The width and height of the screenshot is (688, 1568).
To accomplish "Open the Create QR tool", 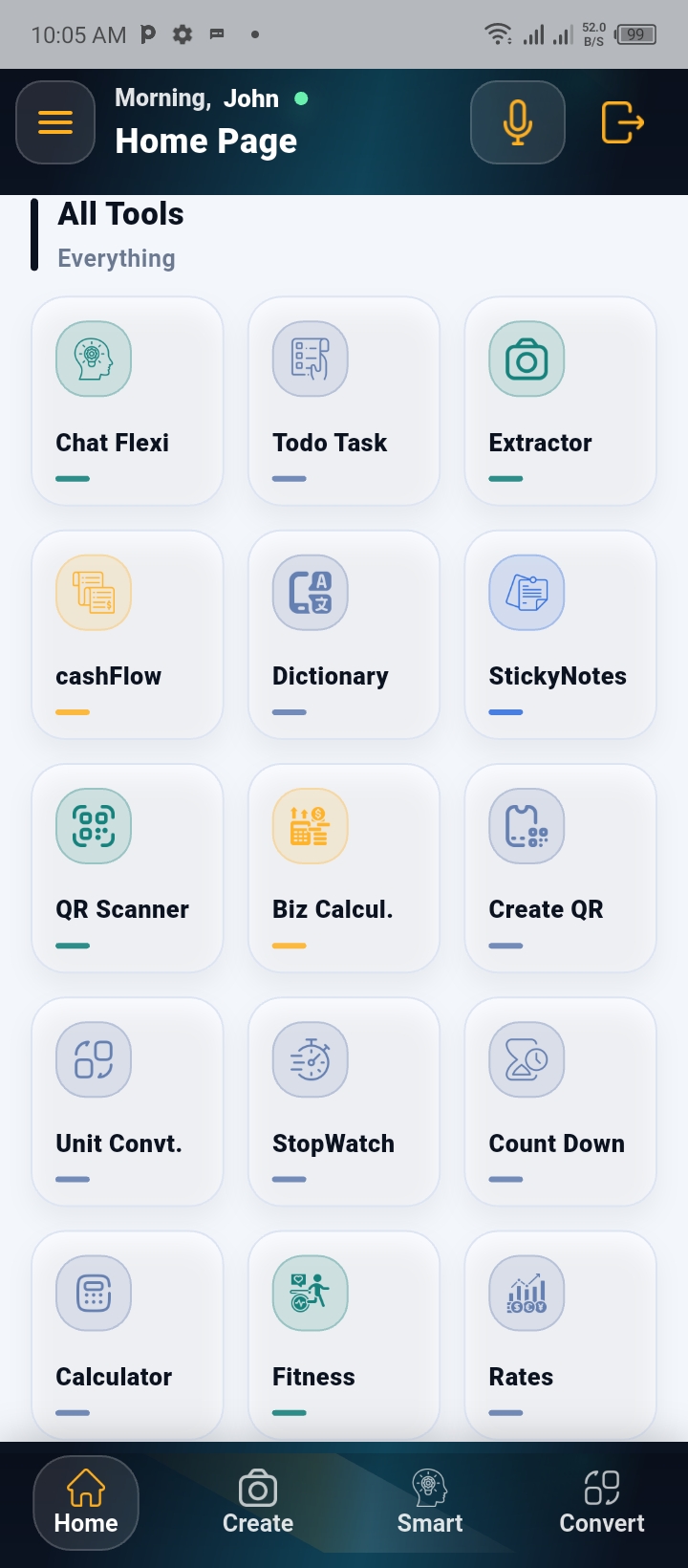I will [560, 867].
